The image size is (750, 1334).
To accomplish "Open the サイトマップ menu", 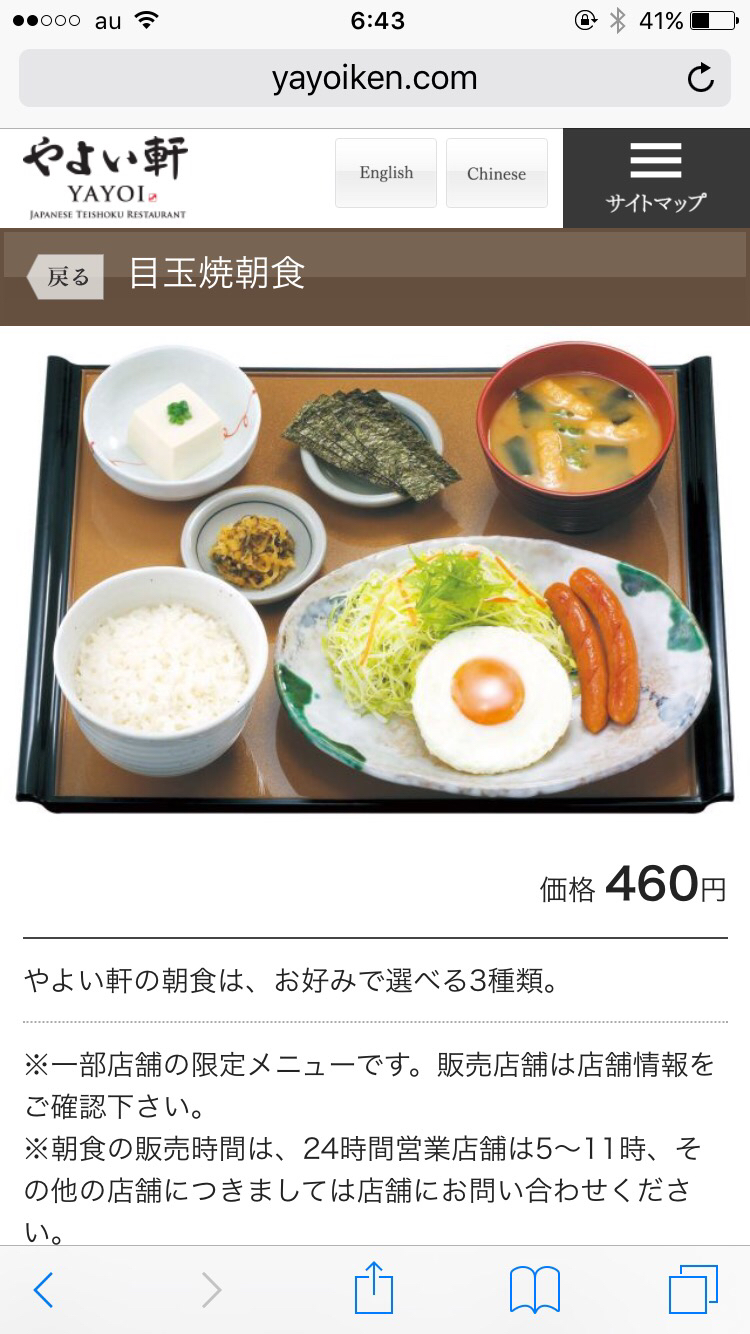I will [656, 178].
